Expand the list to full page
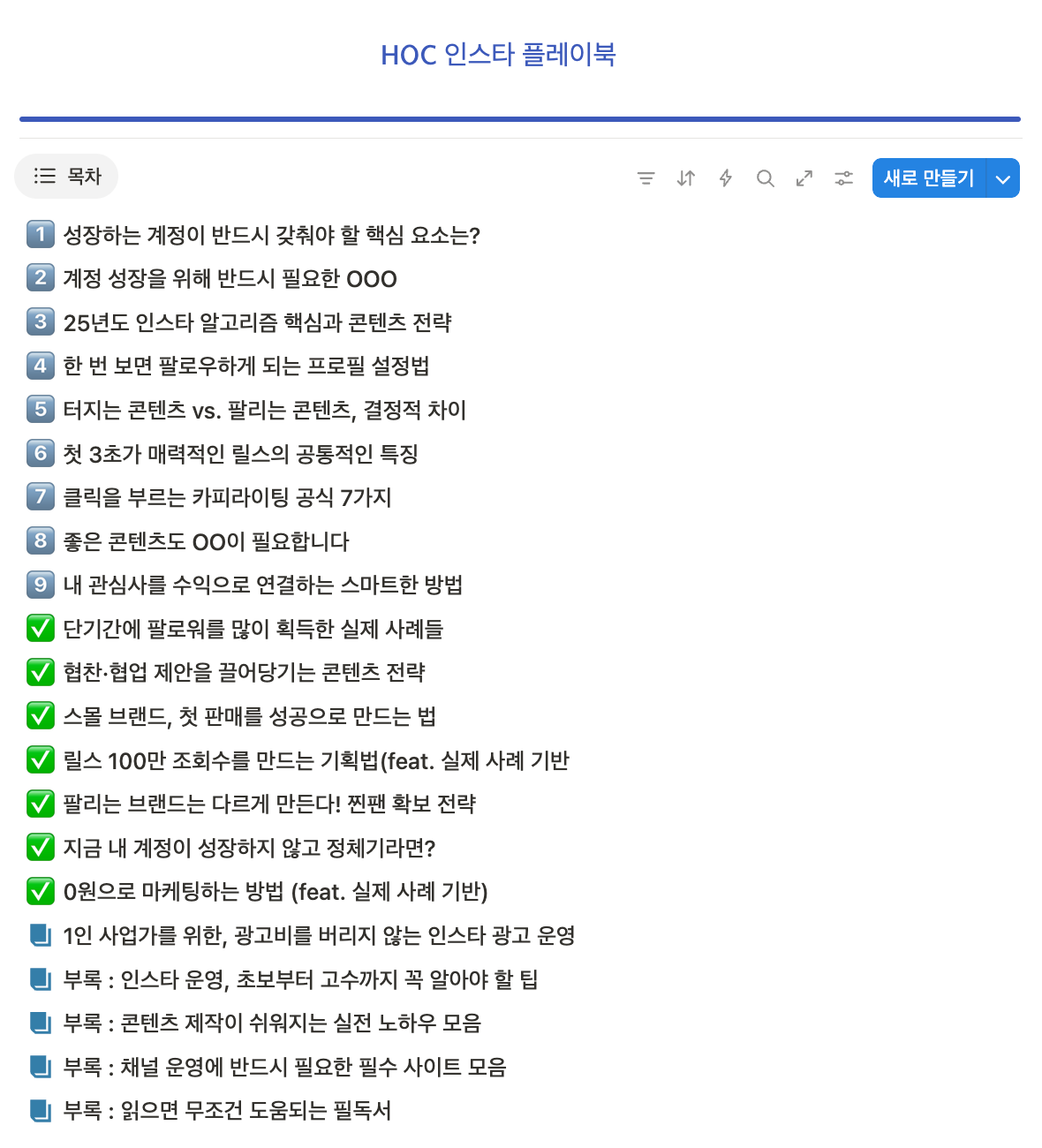 (x=804, y=178)
